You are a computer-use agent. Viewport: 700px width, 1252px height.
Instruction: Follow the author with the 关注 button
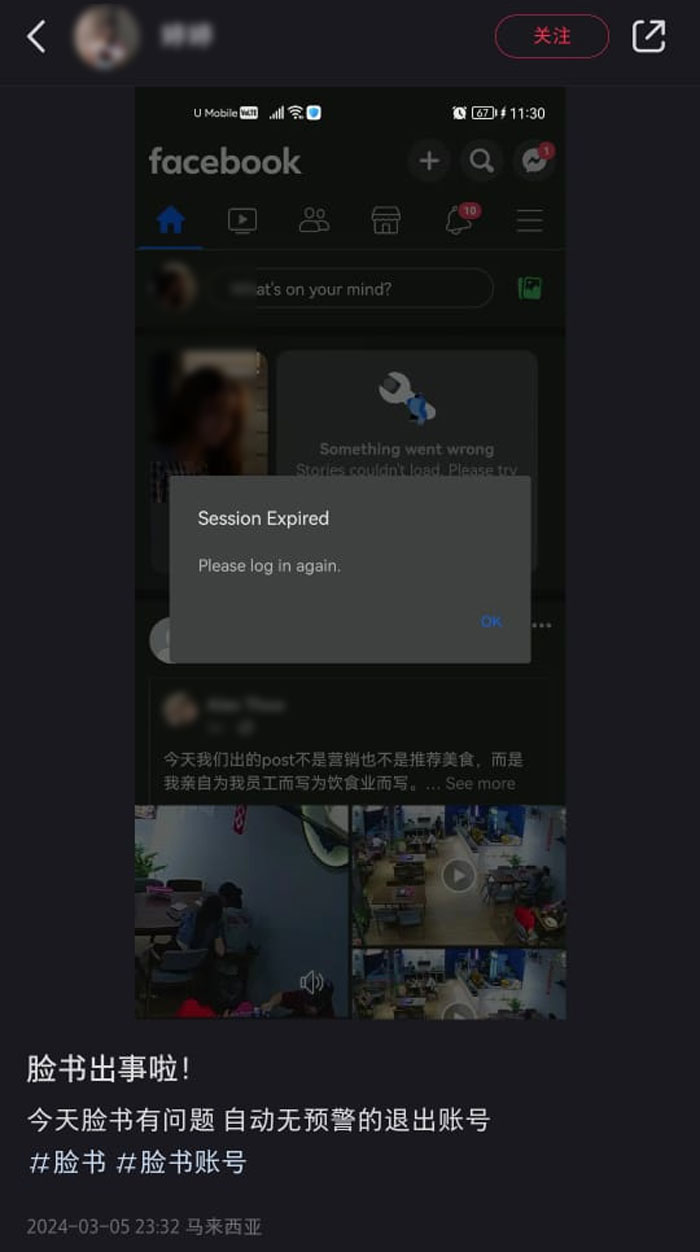pos(551,37)
